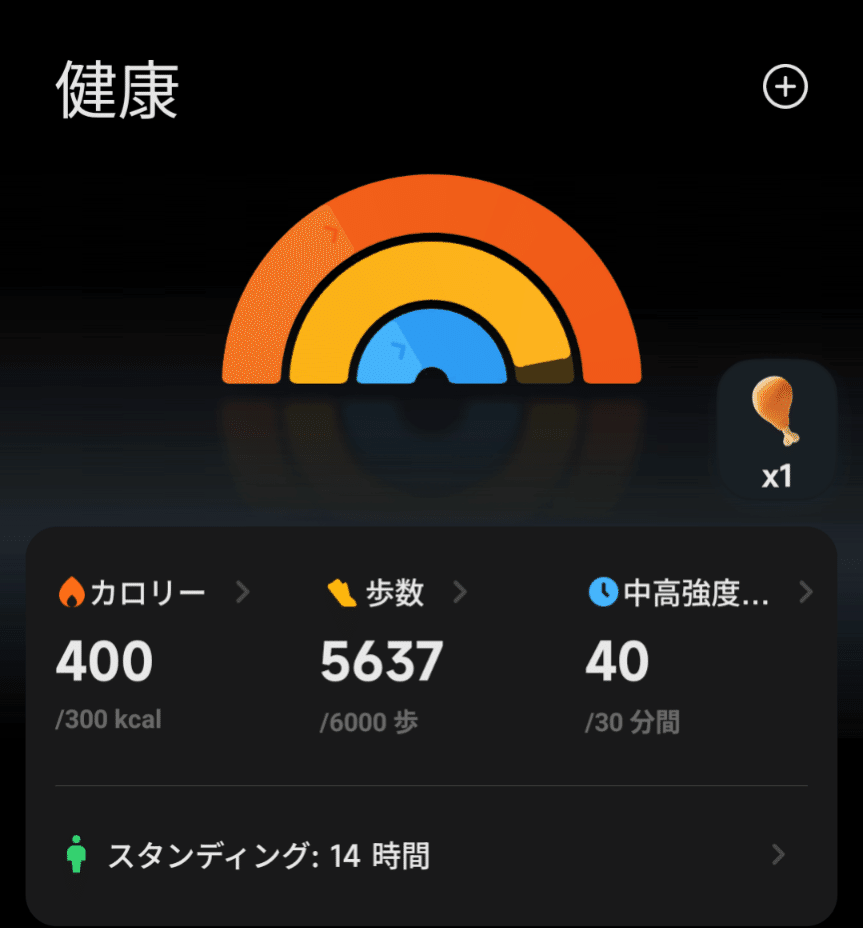Open 中高強度 activity minutes details
Image resolution: width=863 pixels, height=928 pixels.
(700, 593)
